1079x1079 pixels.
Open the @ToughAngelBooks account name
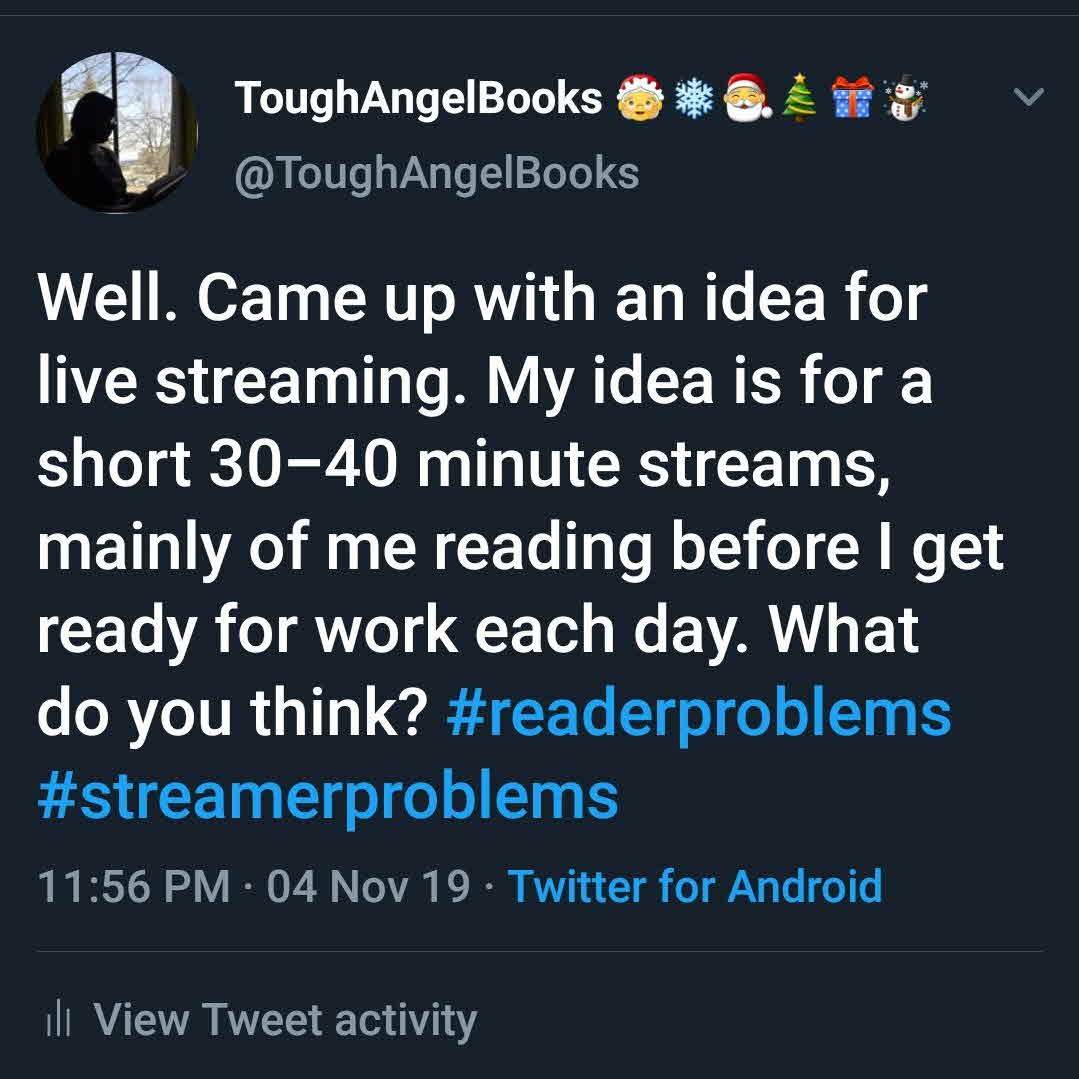[436, 173]
